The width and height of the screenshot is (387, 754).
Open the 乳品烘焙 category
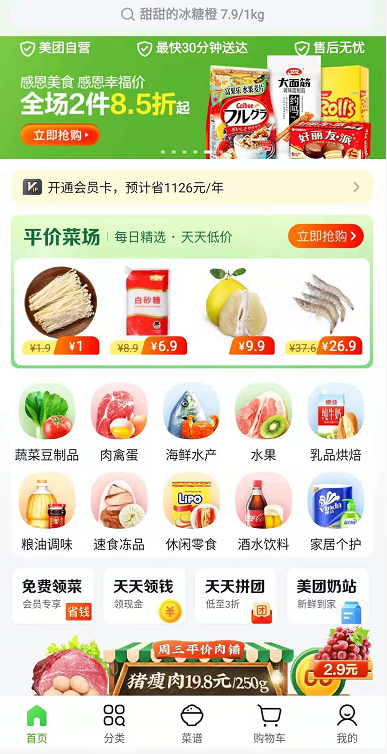click(x=336, y=423)
